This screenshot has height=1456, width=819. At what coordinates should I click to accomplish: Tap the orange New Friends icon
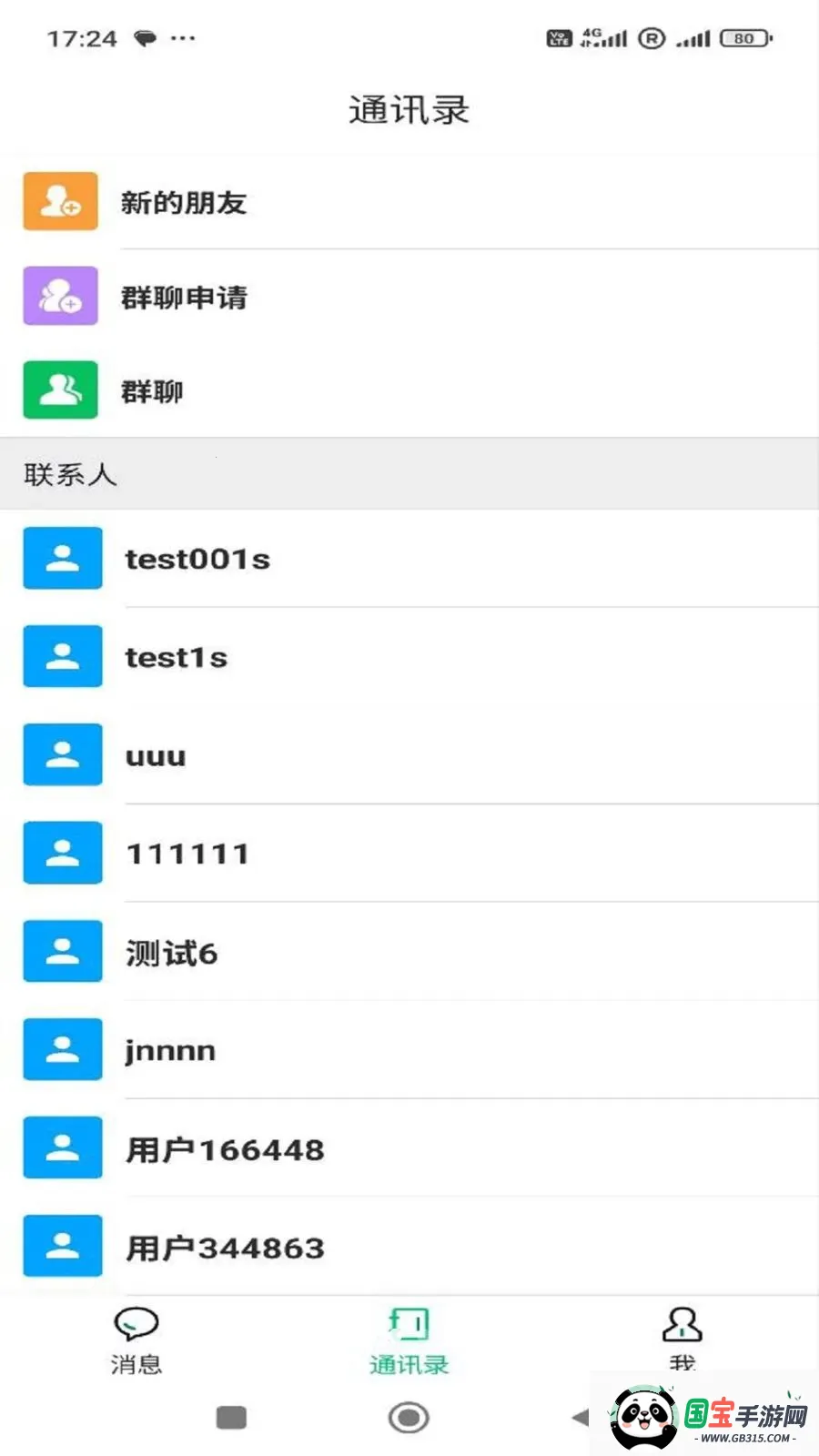pos(60,202)
